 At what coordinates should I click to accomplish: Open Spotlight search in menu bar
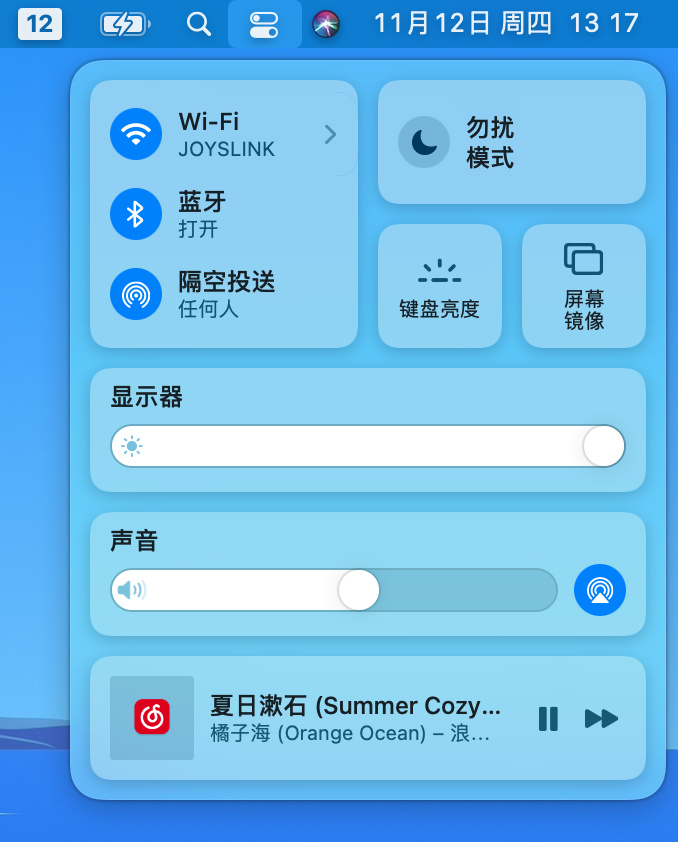[x=199, y=24]
